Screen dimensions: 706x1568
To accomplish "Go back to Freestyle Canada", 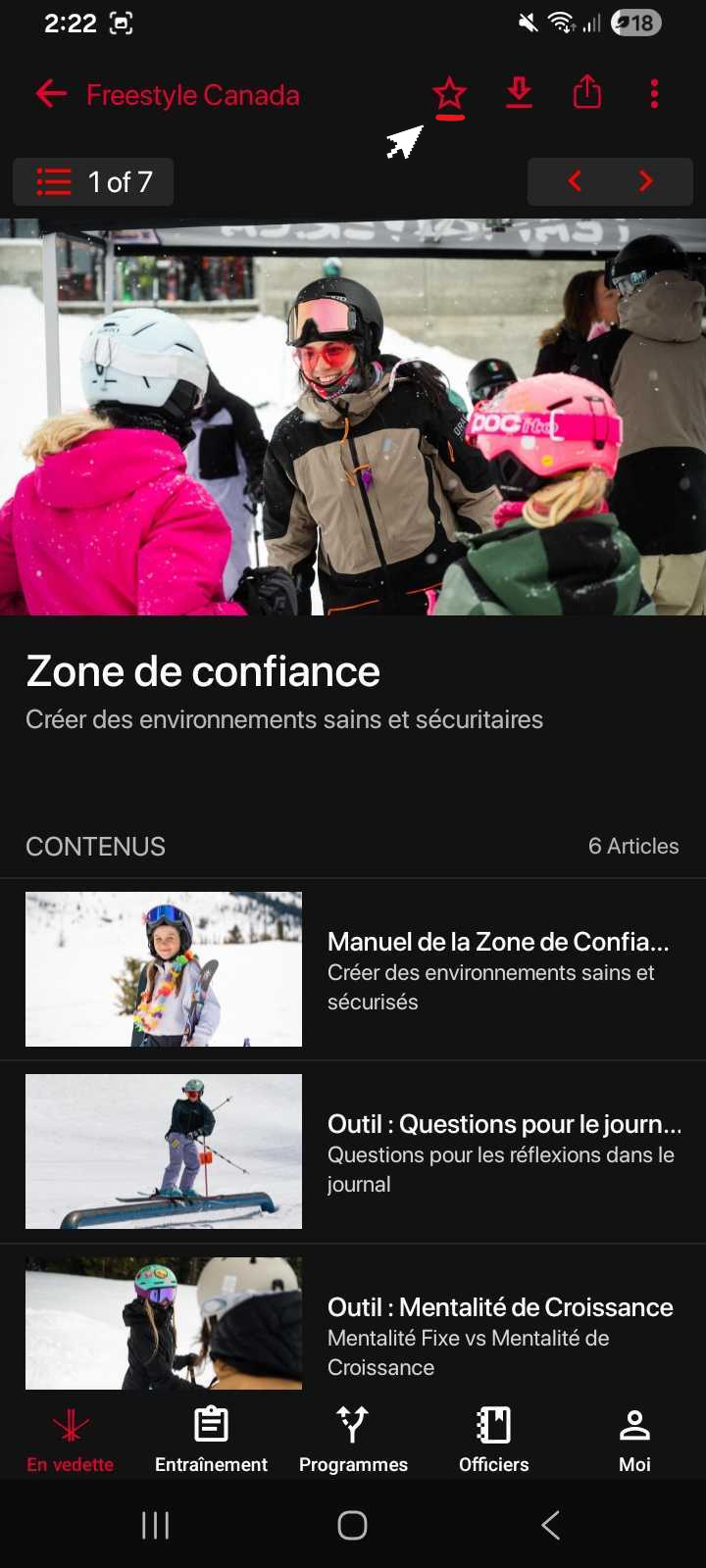I will pyautogui.click(x=51, y=95).
